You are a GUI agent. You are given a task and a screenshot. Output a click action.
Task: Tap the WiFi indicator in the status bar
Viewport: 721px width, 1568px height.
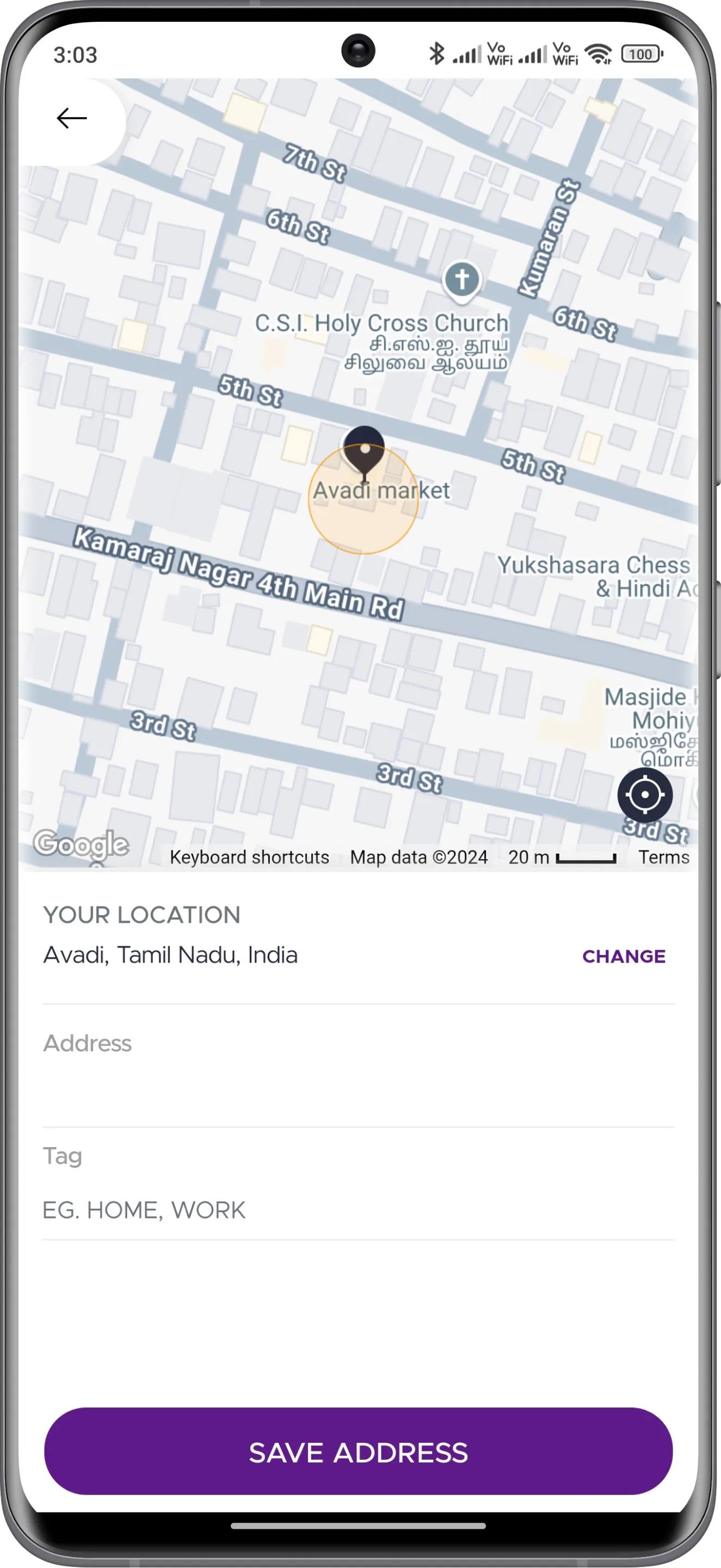tap(597, 53)
